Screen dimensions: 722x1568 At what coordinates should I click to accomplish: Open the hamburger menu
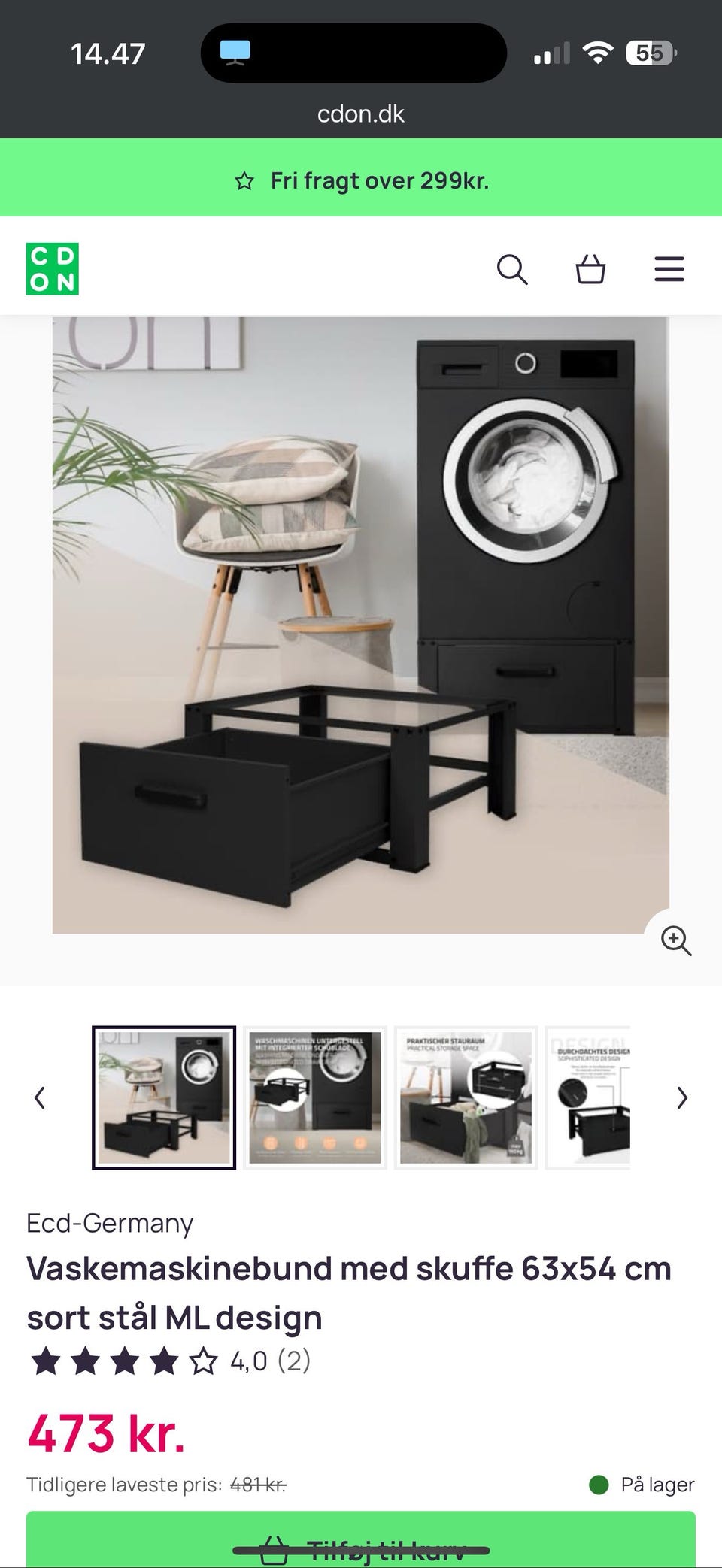669,269
